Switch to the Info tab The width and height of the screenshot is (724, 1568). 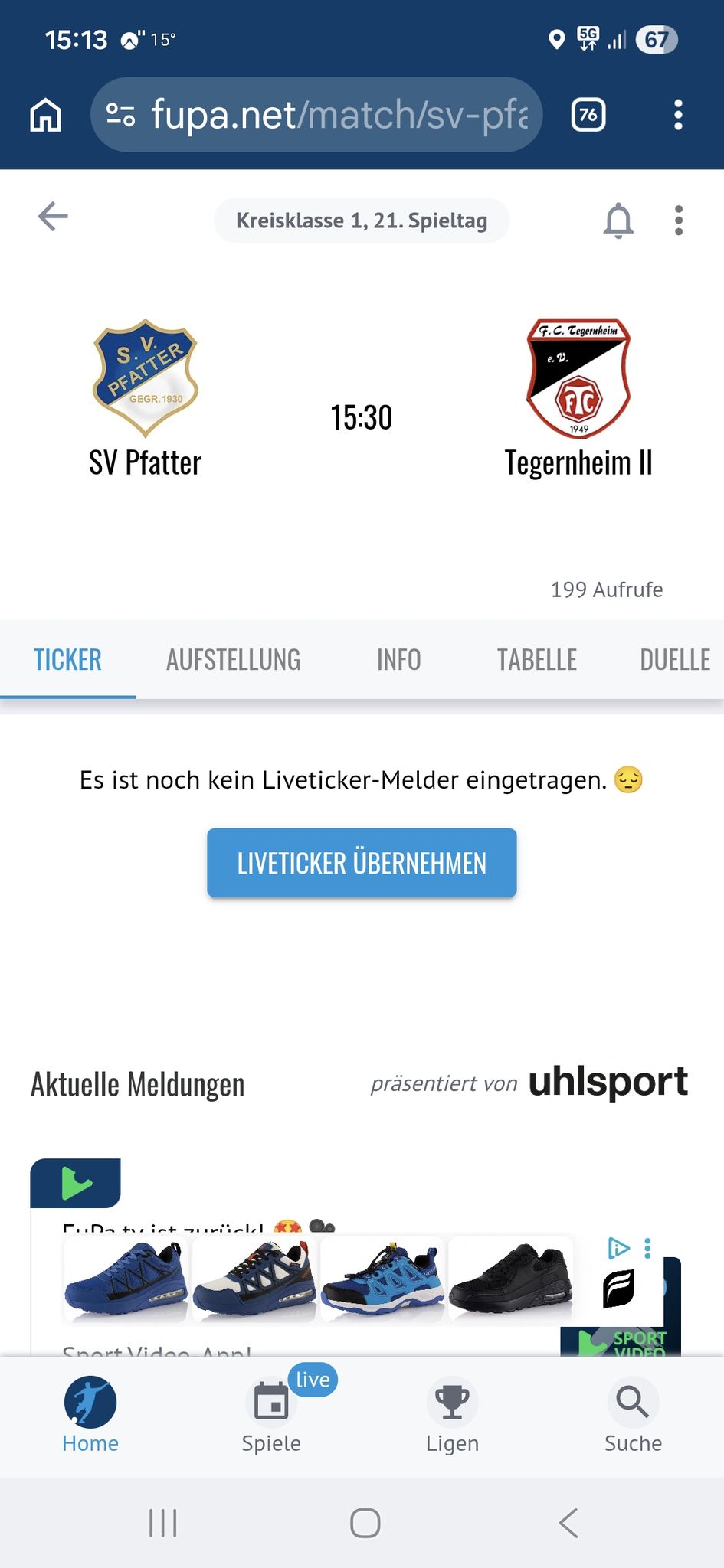(398, 660)
